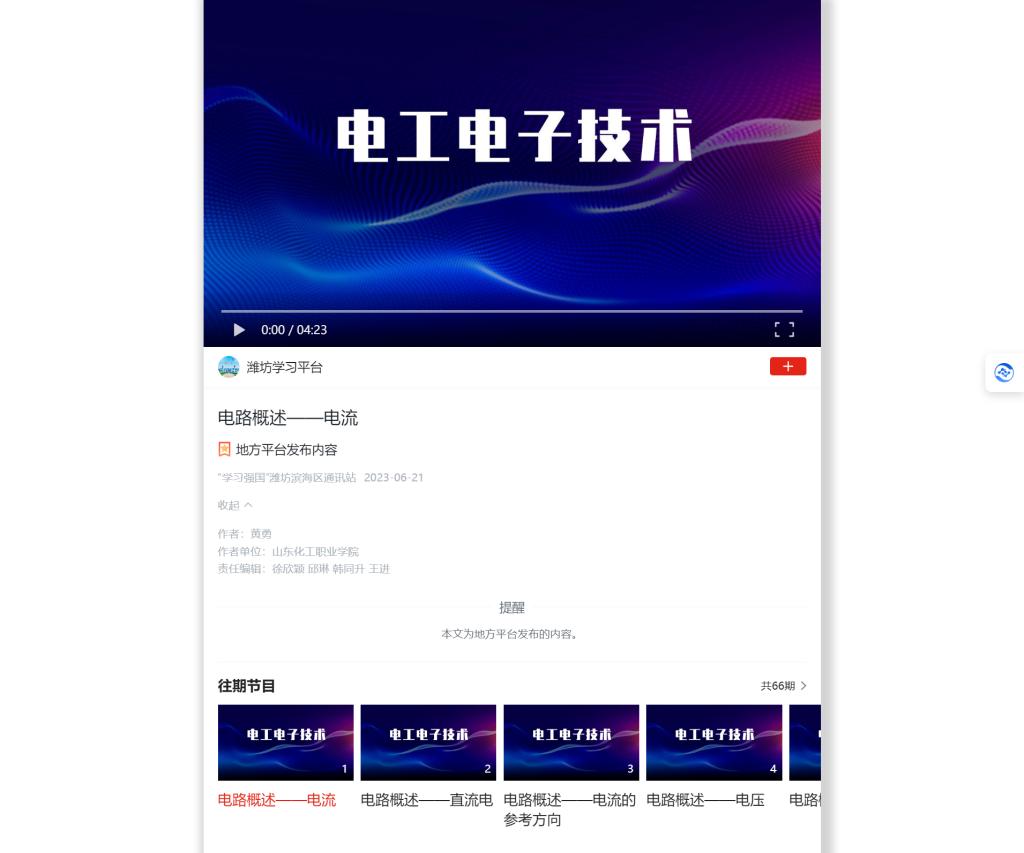Open episode 2 电路概述——直流电
The width and height of the screenshot is (1024, 853).
coord(428,742)
